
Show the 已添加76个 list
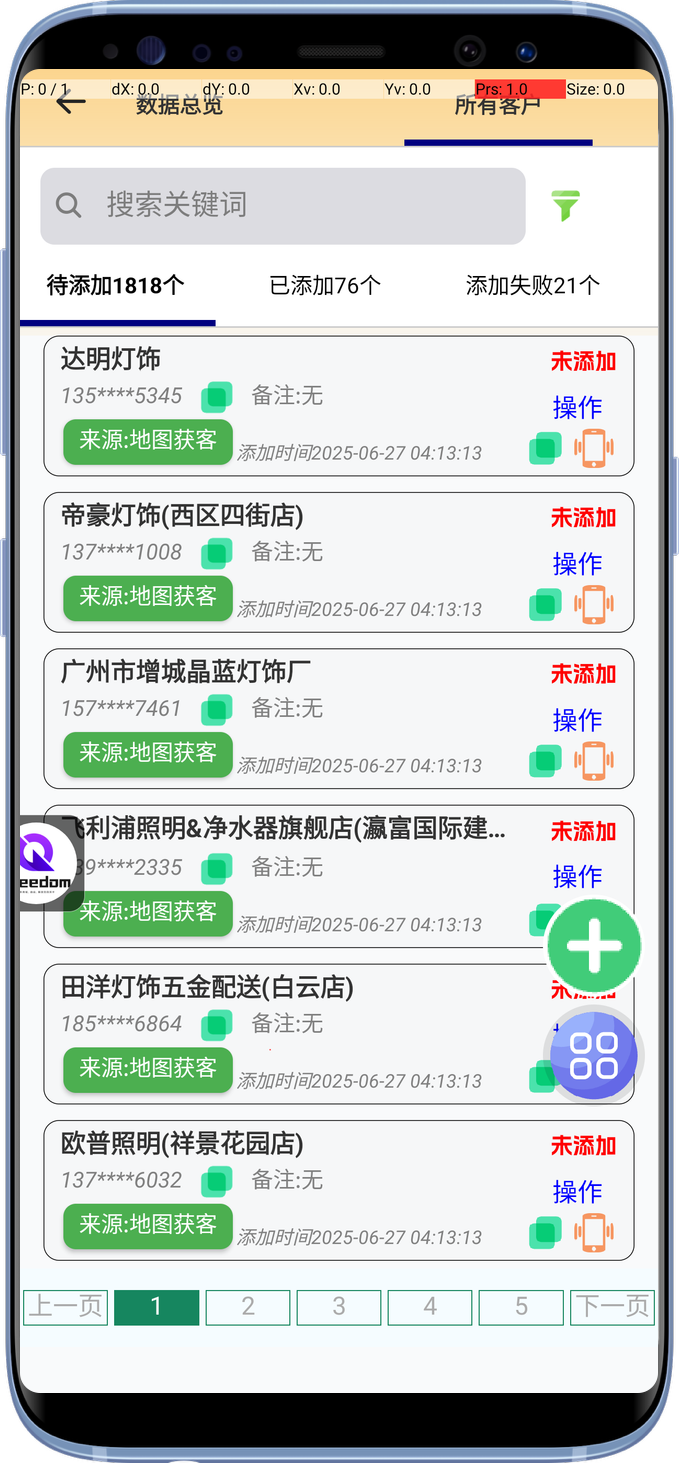pos(325,286)
